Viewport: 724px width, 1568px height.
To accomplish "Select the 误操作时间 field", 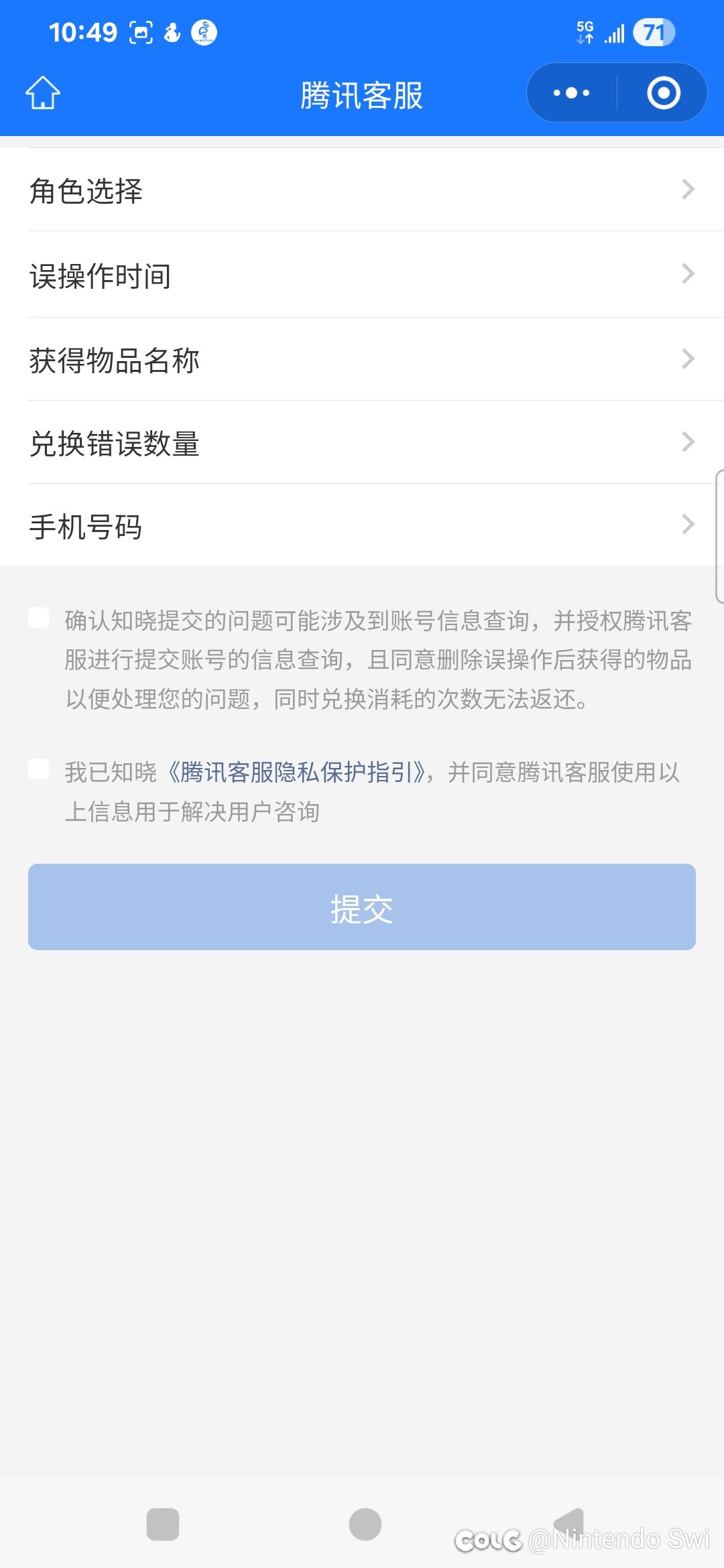I will coord(362,275).
